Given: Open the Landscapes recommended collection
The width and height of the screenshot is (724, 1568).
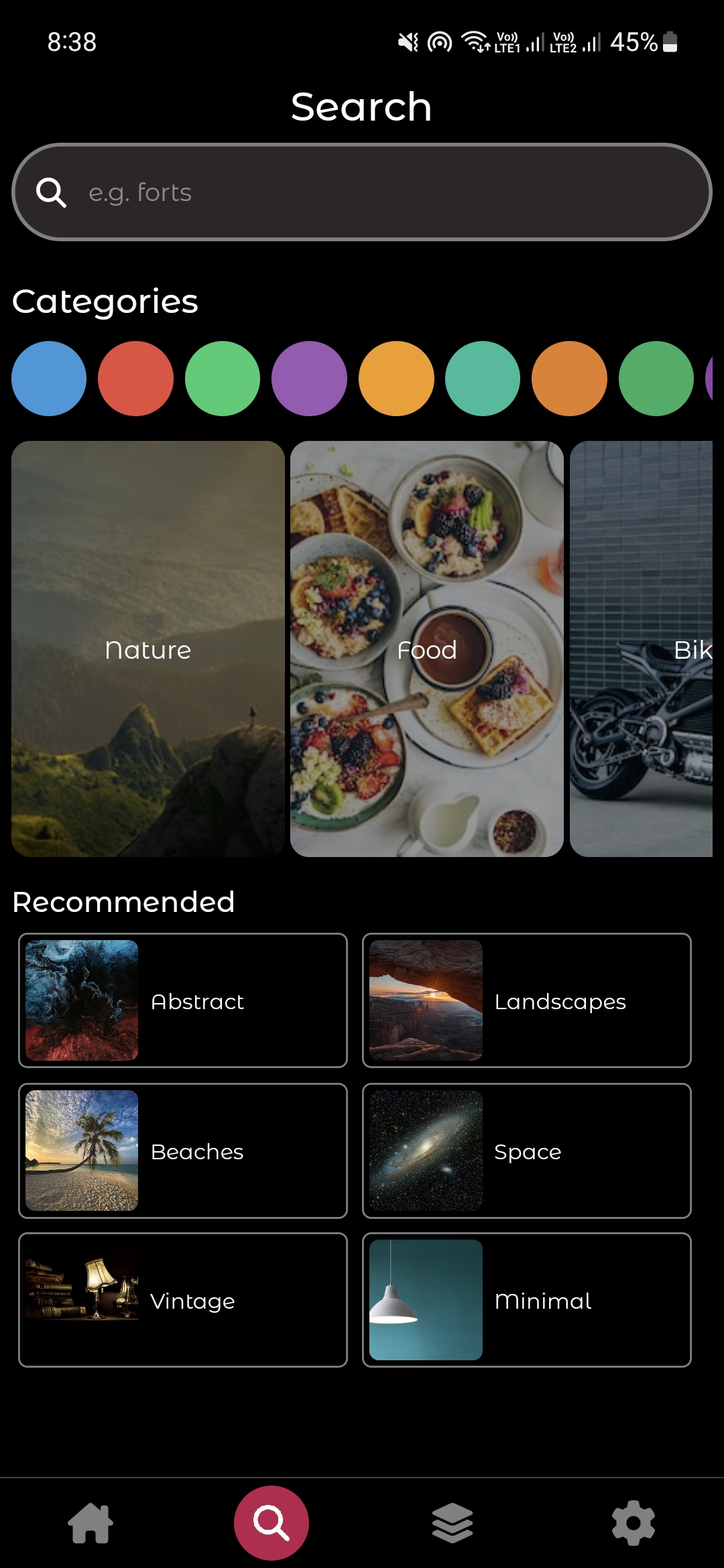Looking at the screenshot, I should point(526,1001).
